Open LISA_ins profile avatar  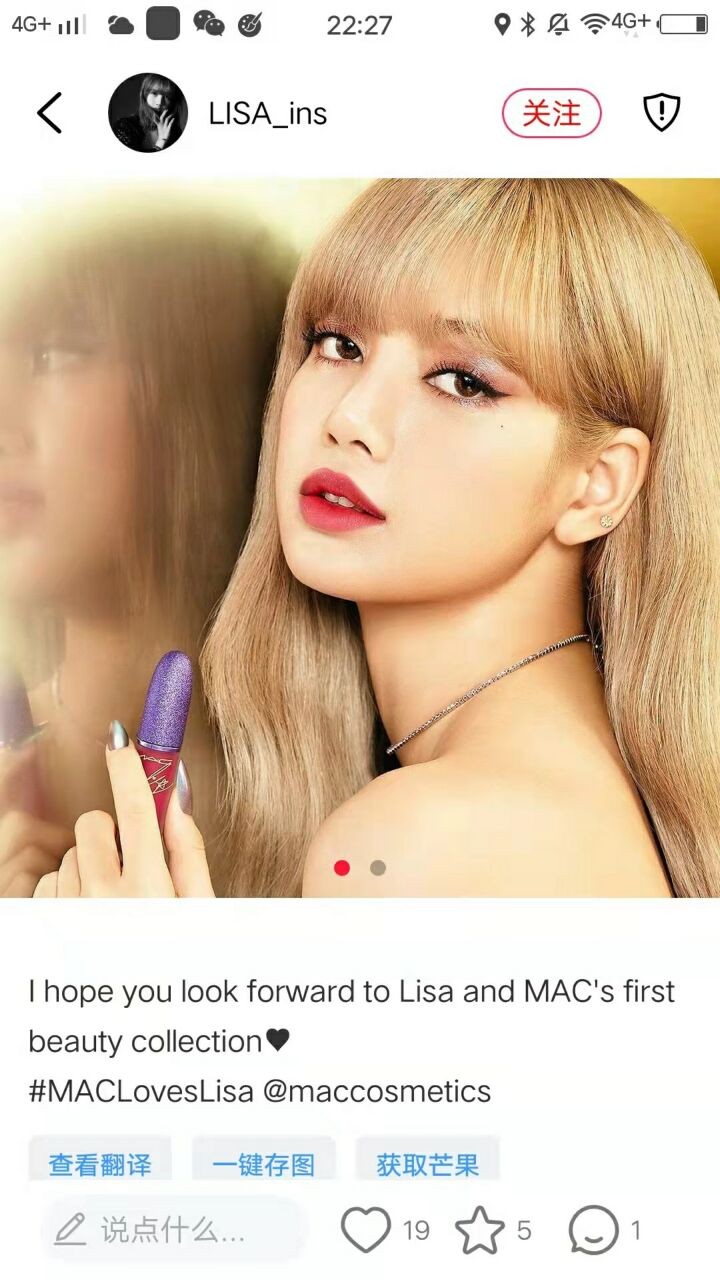(x=148, y=113)
